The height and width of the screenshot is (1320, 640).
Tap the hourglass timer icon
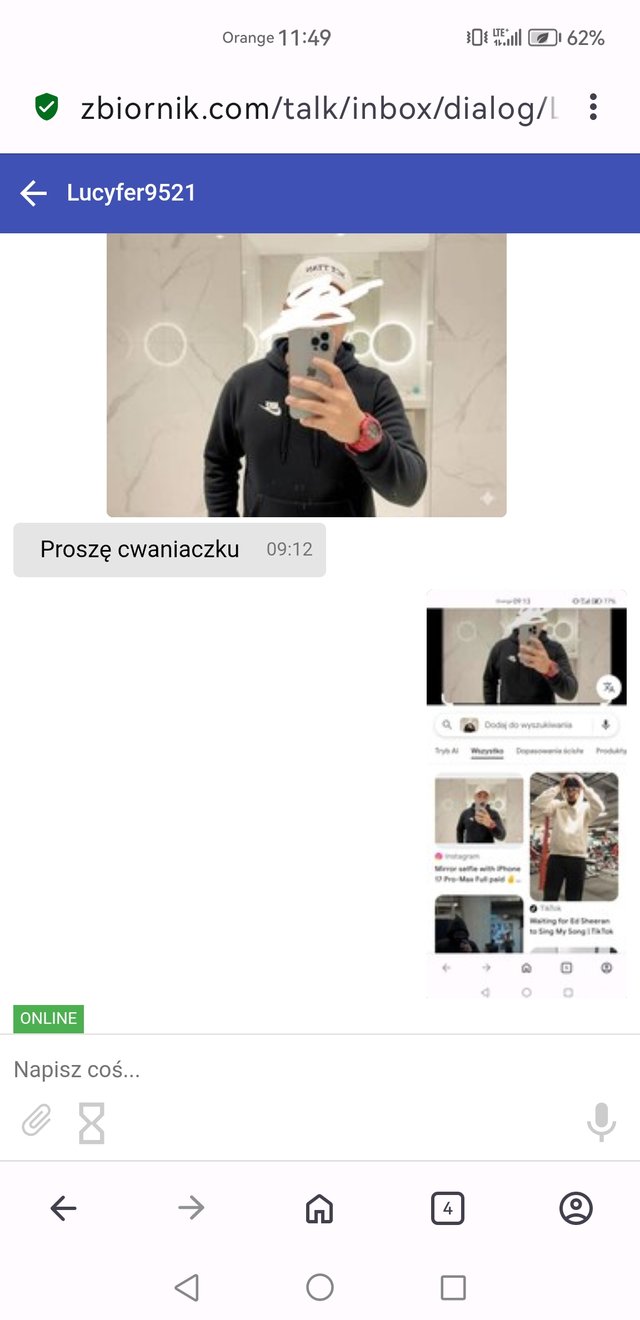point(91,1123)
